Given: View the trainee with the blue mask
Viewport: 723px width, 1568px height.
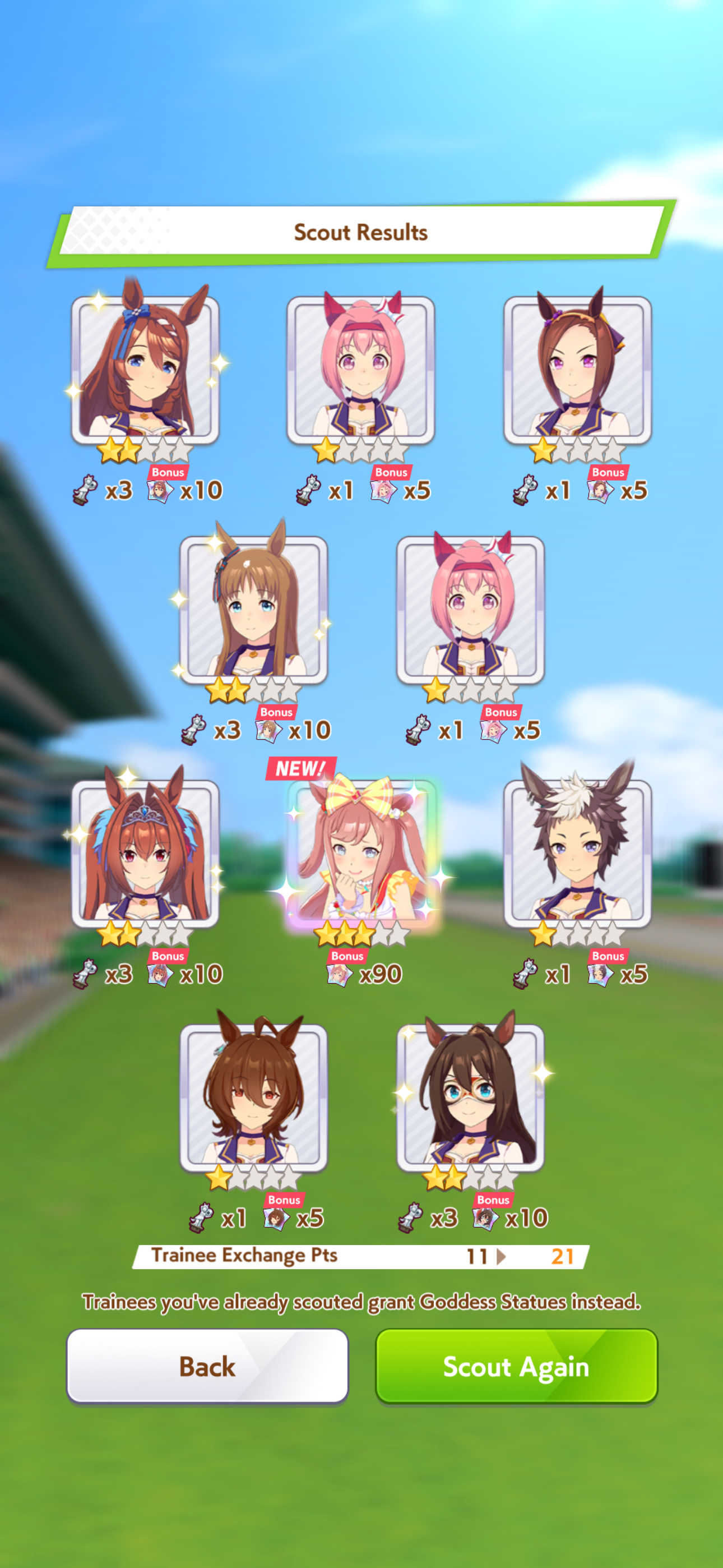Looking at the screenshot, I should click(470, 1097).
